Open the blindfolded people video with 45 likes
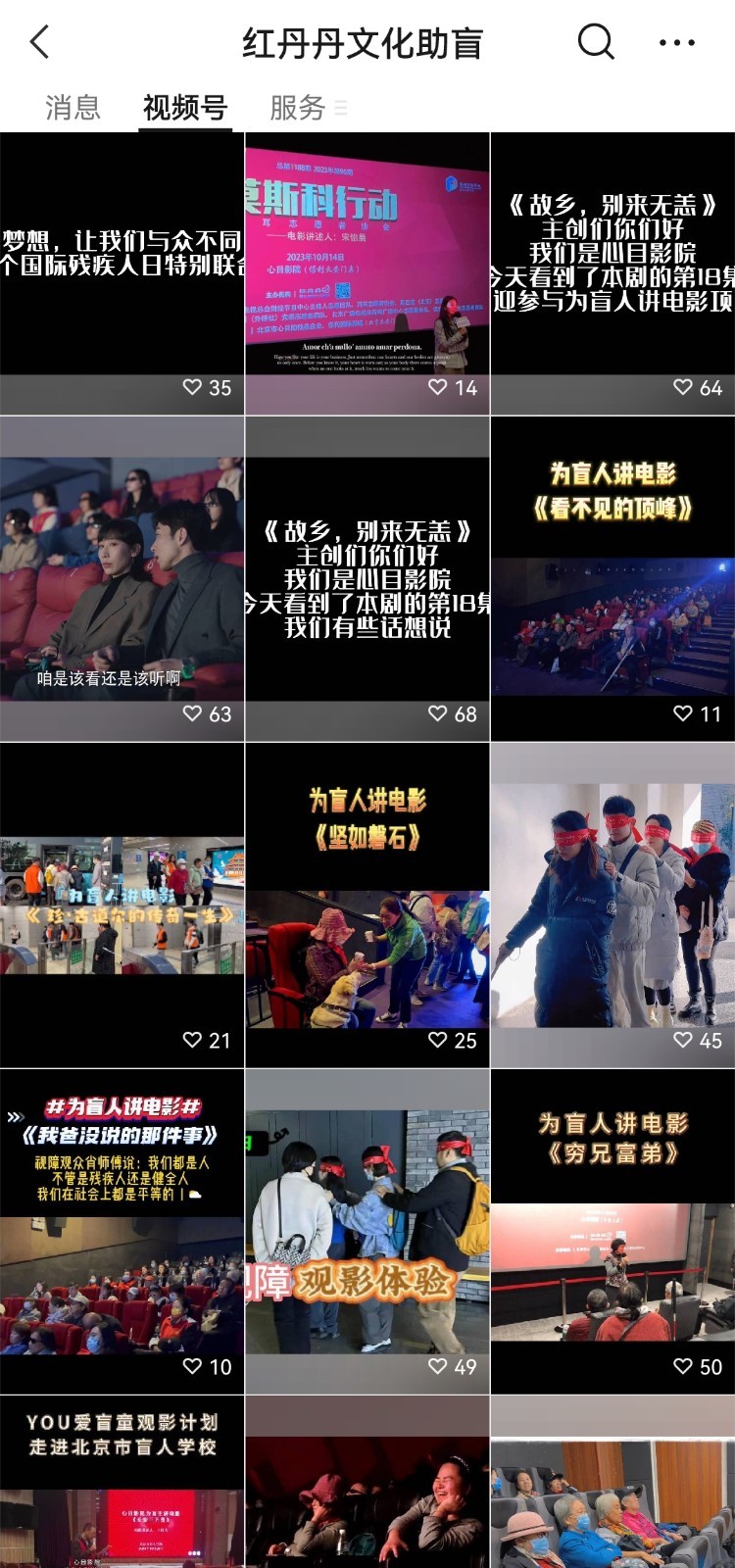The height and width of the screenshot is (1568, 735). [x=612, y=905]
